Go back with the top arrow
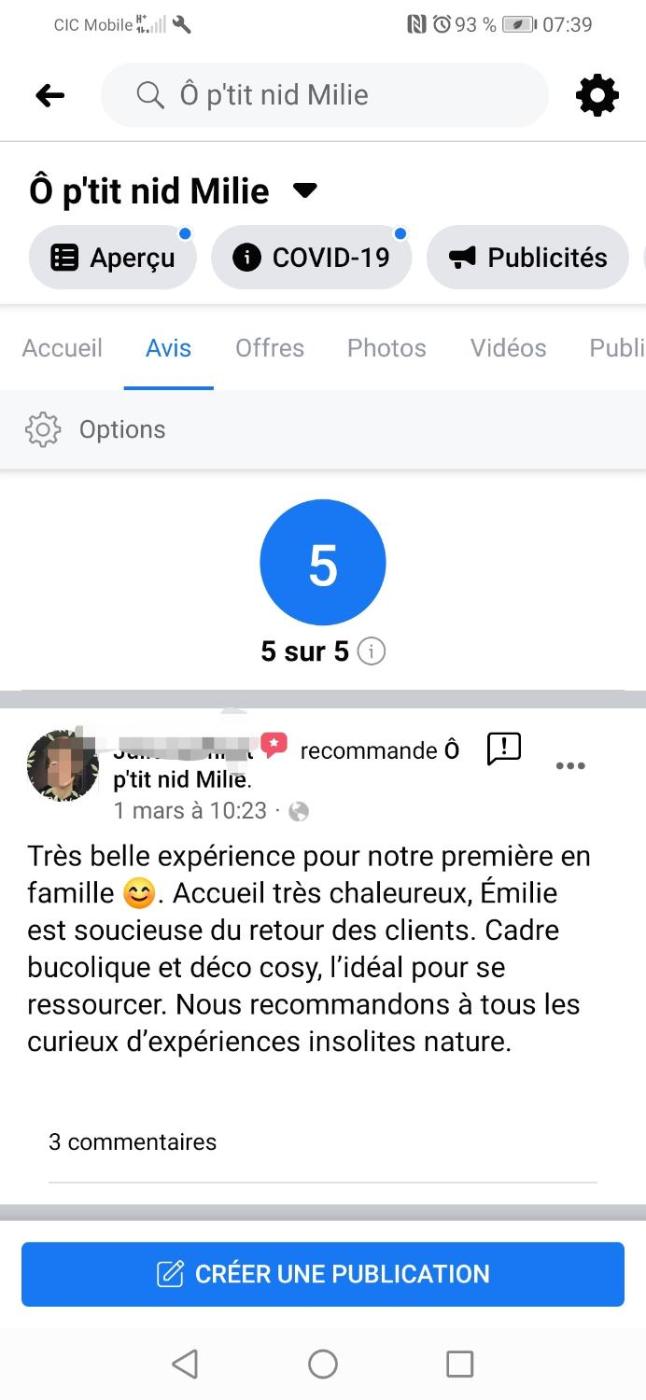This screenshot has height=1400, width=646. point(50,95)
